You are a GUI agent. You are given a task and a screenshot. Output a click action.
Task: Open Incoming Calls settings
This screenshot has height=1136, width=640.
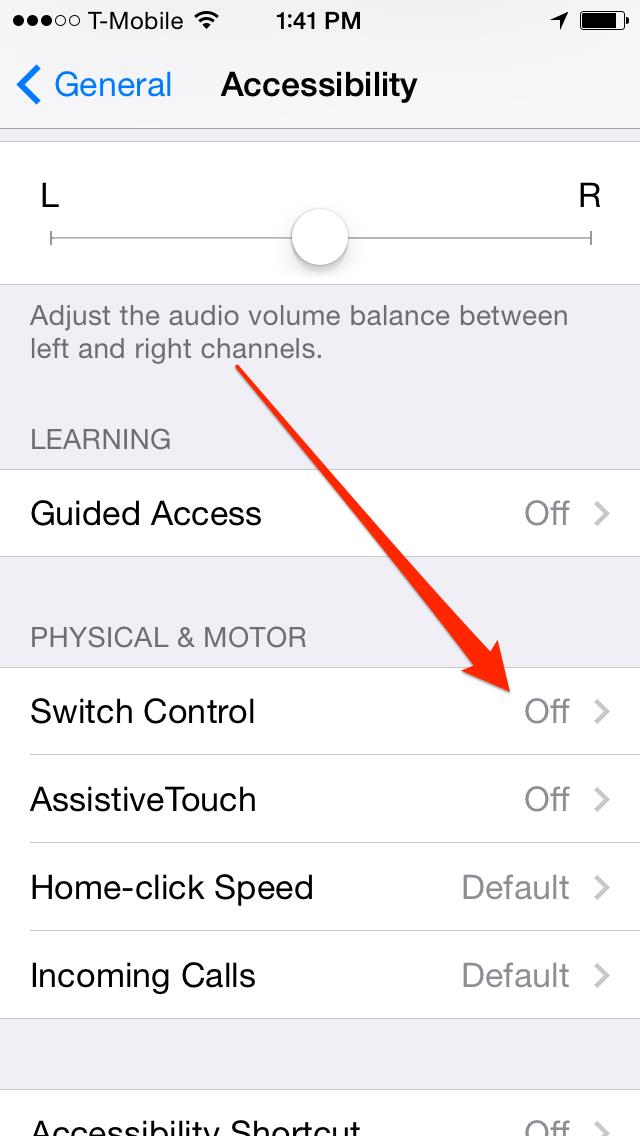click(x=320, y=975)
